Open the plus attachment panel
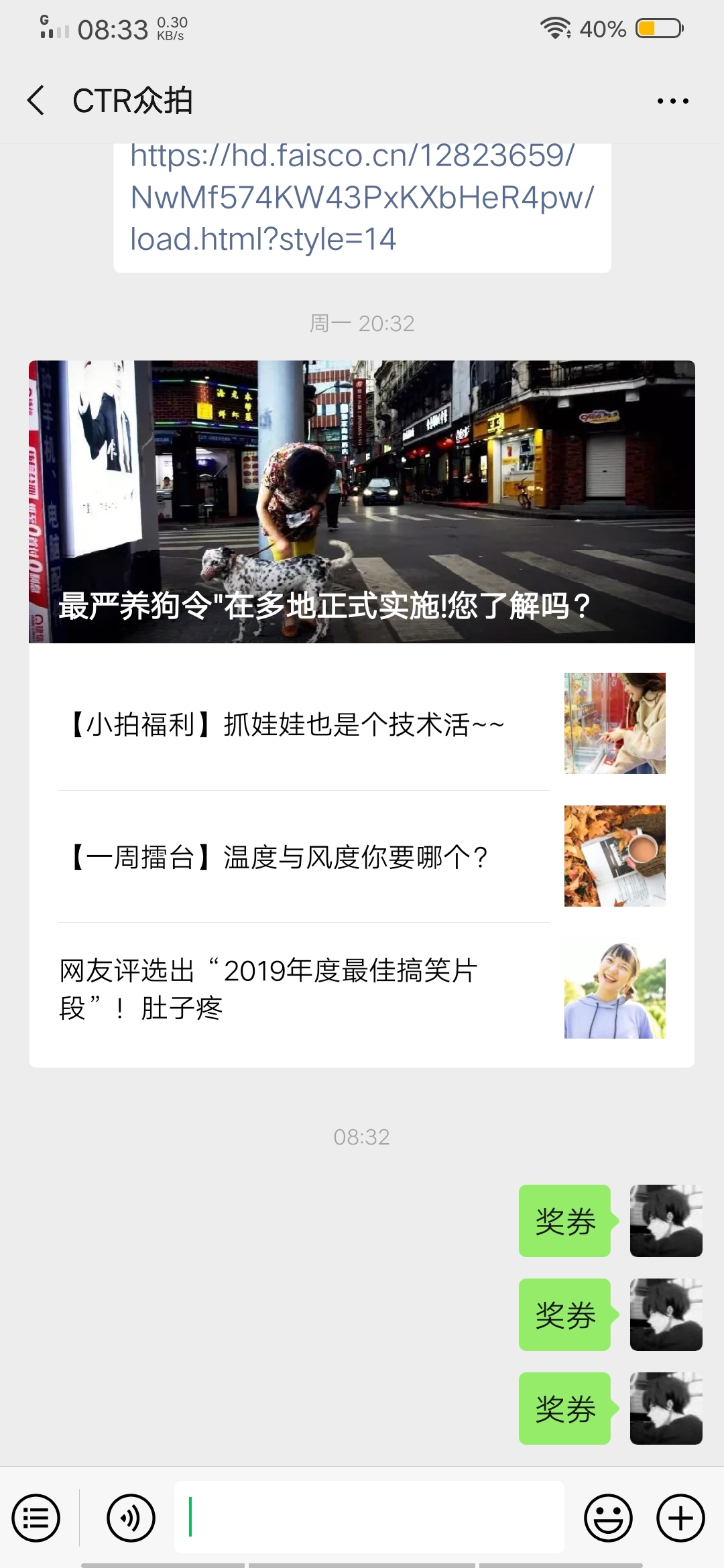 click(x=680, y=1518)
